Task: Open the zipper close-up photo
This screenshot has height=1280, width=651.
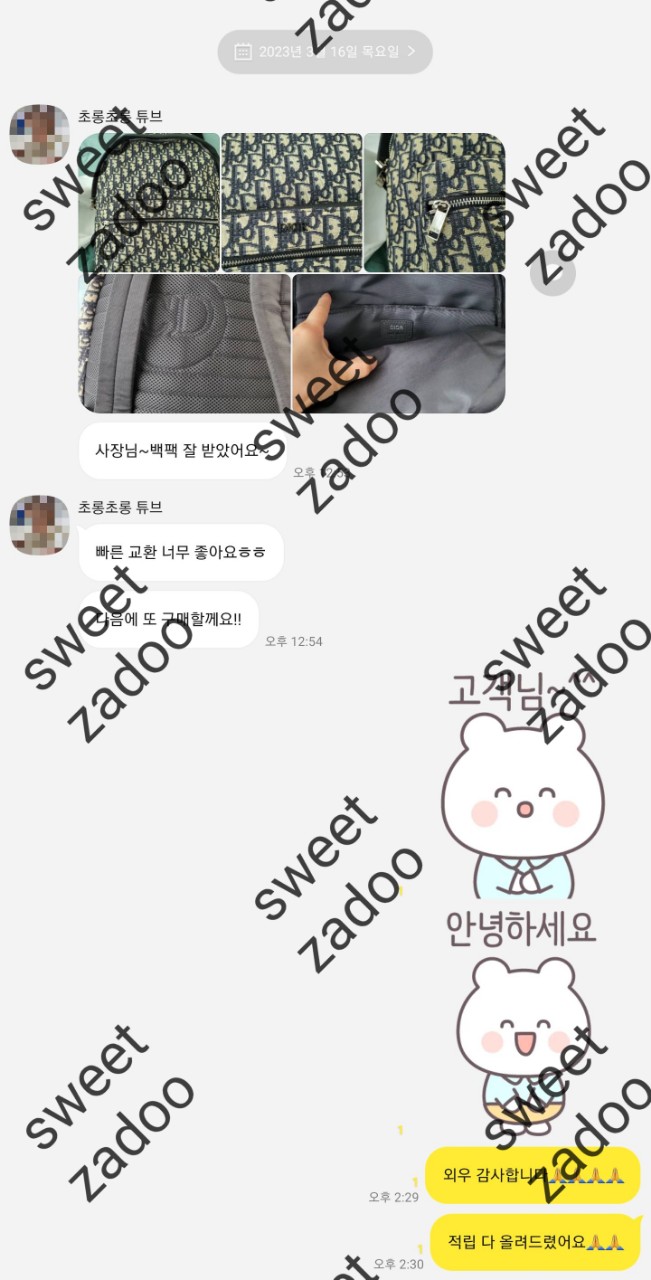Action: [x=434, y=202]
